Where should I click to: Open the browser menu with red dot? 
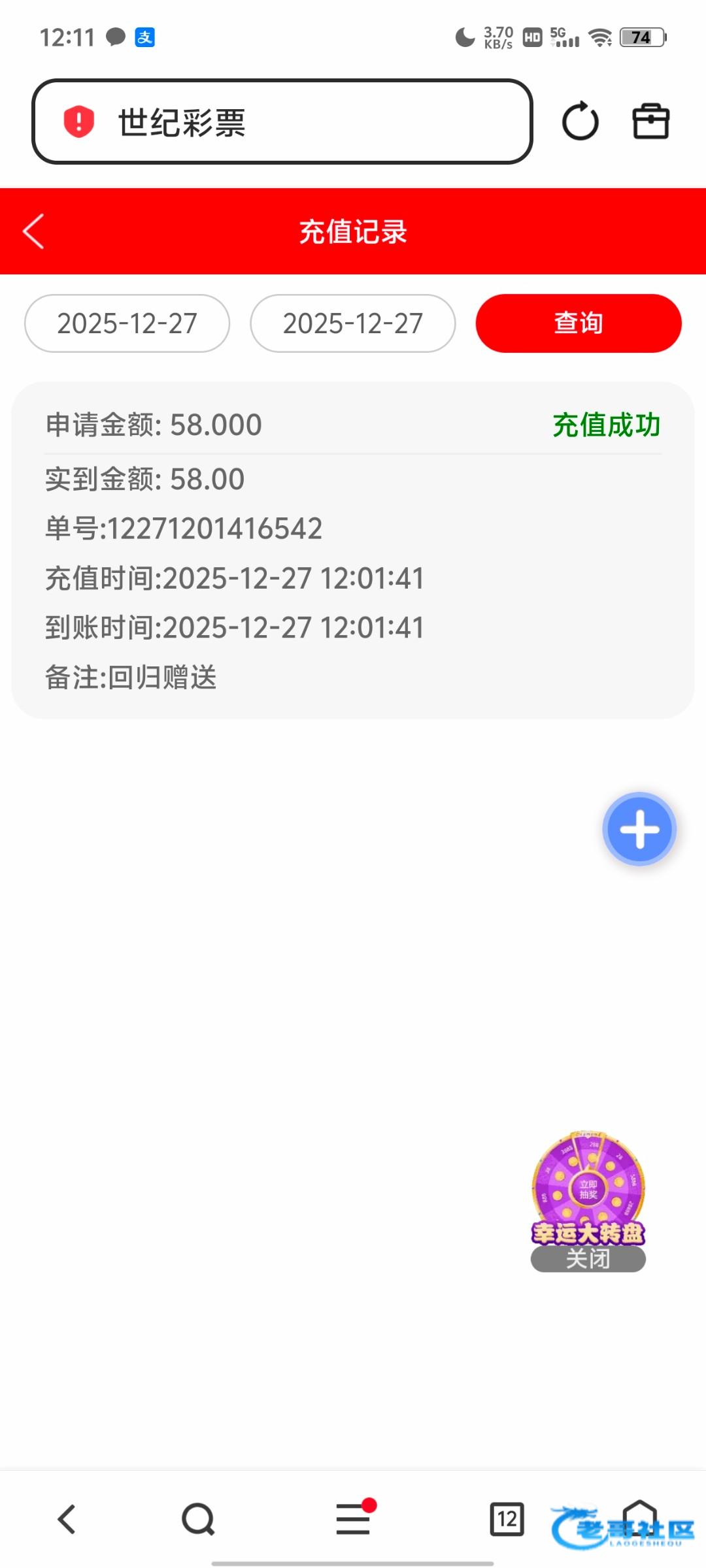point(353,1519)
